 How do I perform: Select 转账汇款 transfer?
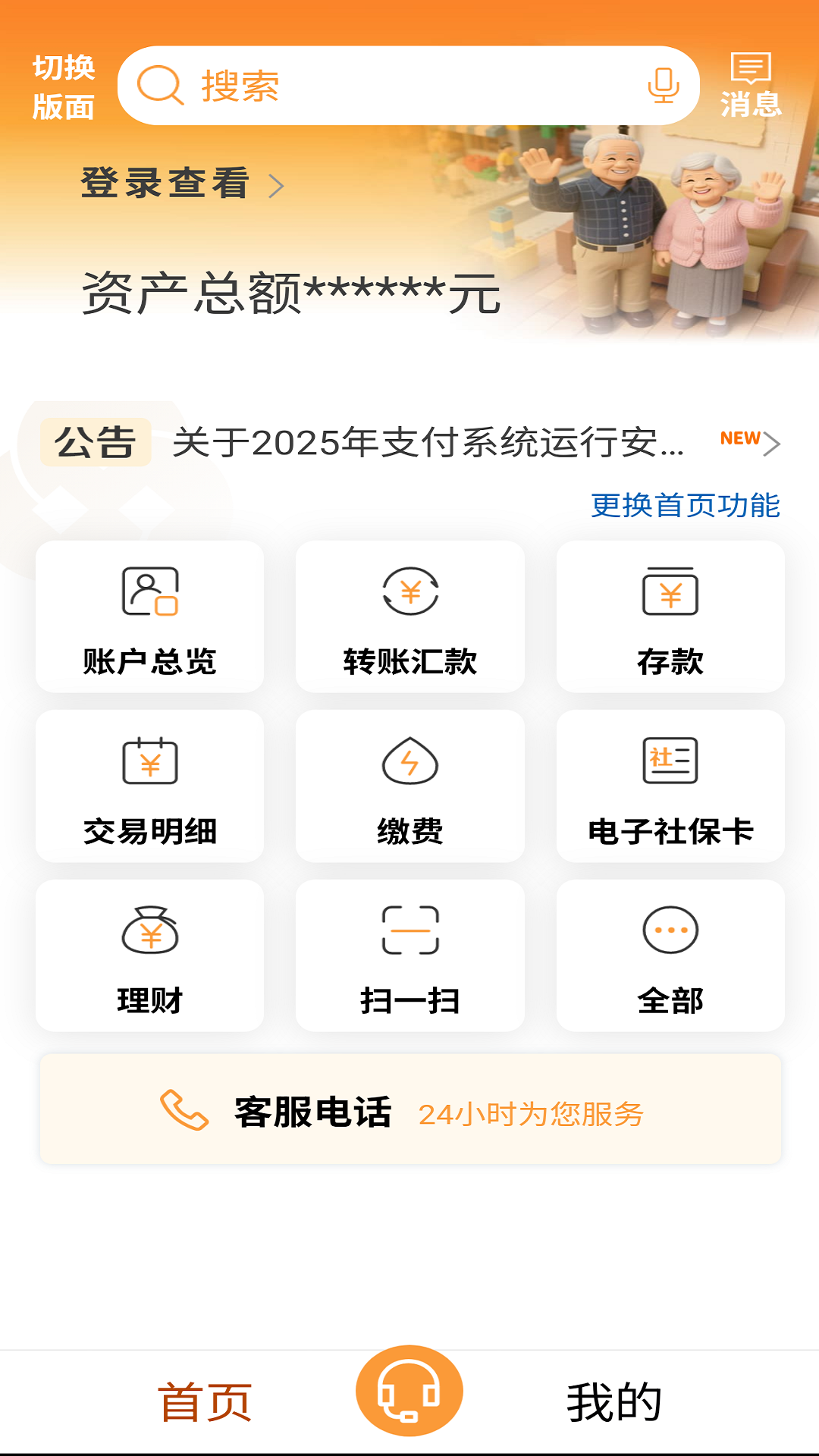point(409,617)
